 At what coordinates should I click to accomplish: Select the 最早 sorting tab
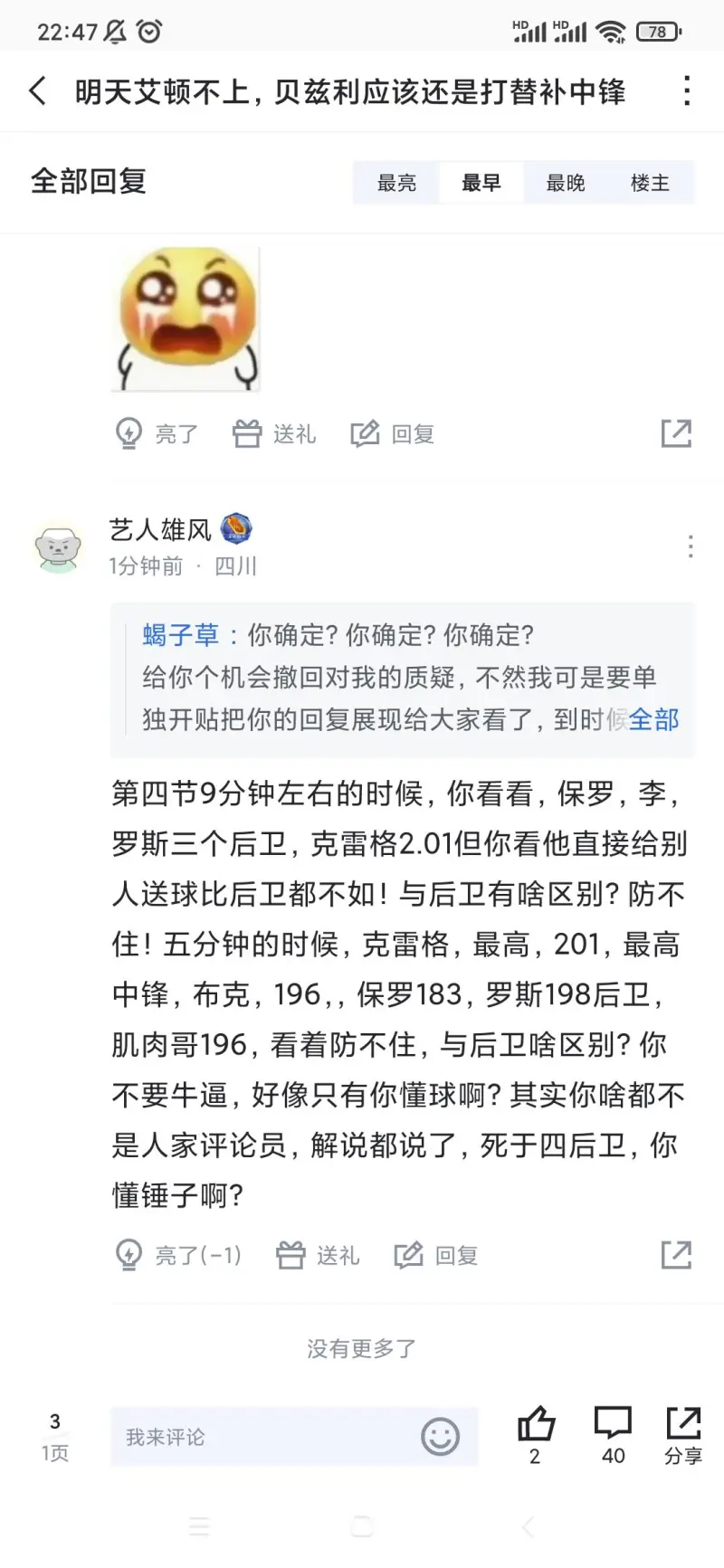click(x=481, y=183)
